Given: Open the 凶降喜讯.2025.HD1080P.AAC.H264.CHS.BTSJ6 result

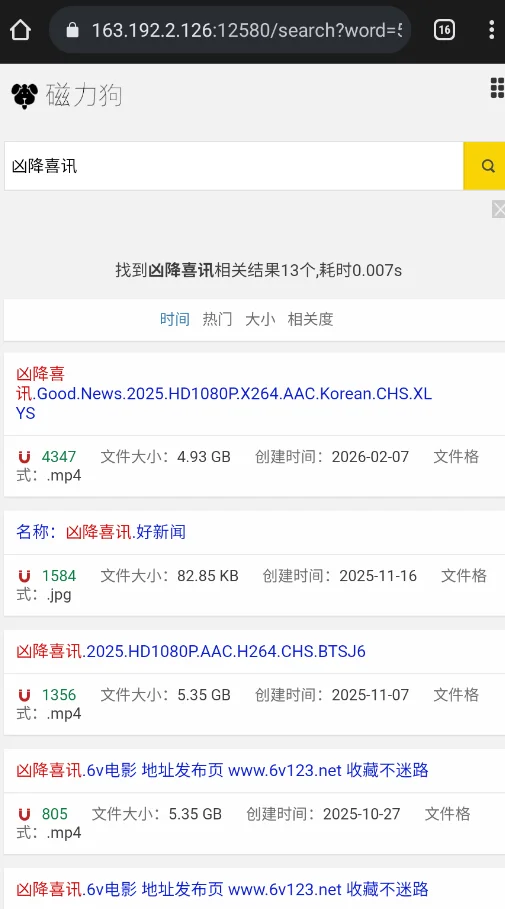Looking at the screenshot, I should click(191, 652).
